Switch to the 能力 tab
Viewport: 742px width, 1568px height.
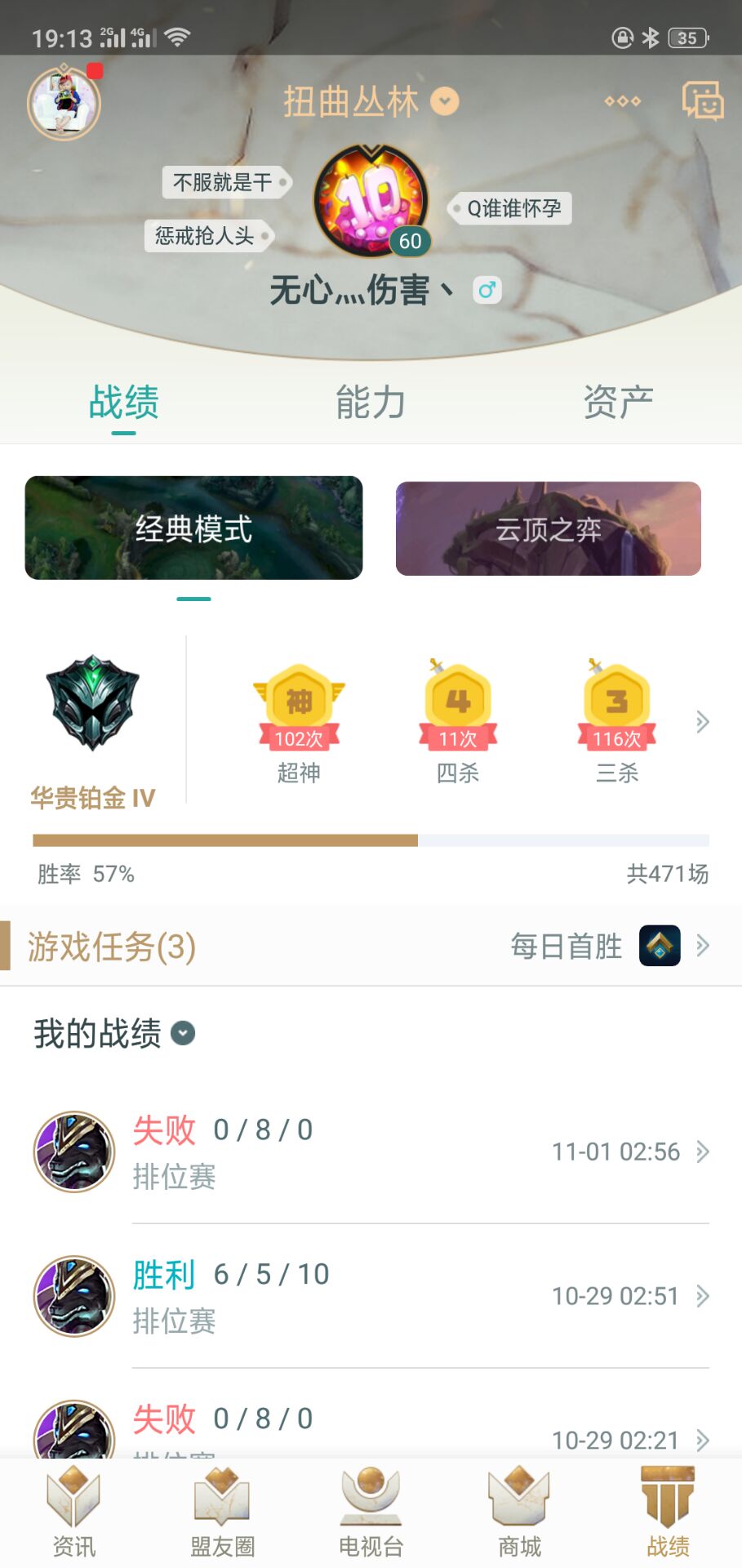coord(371,403)
